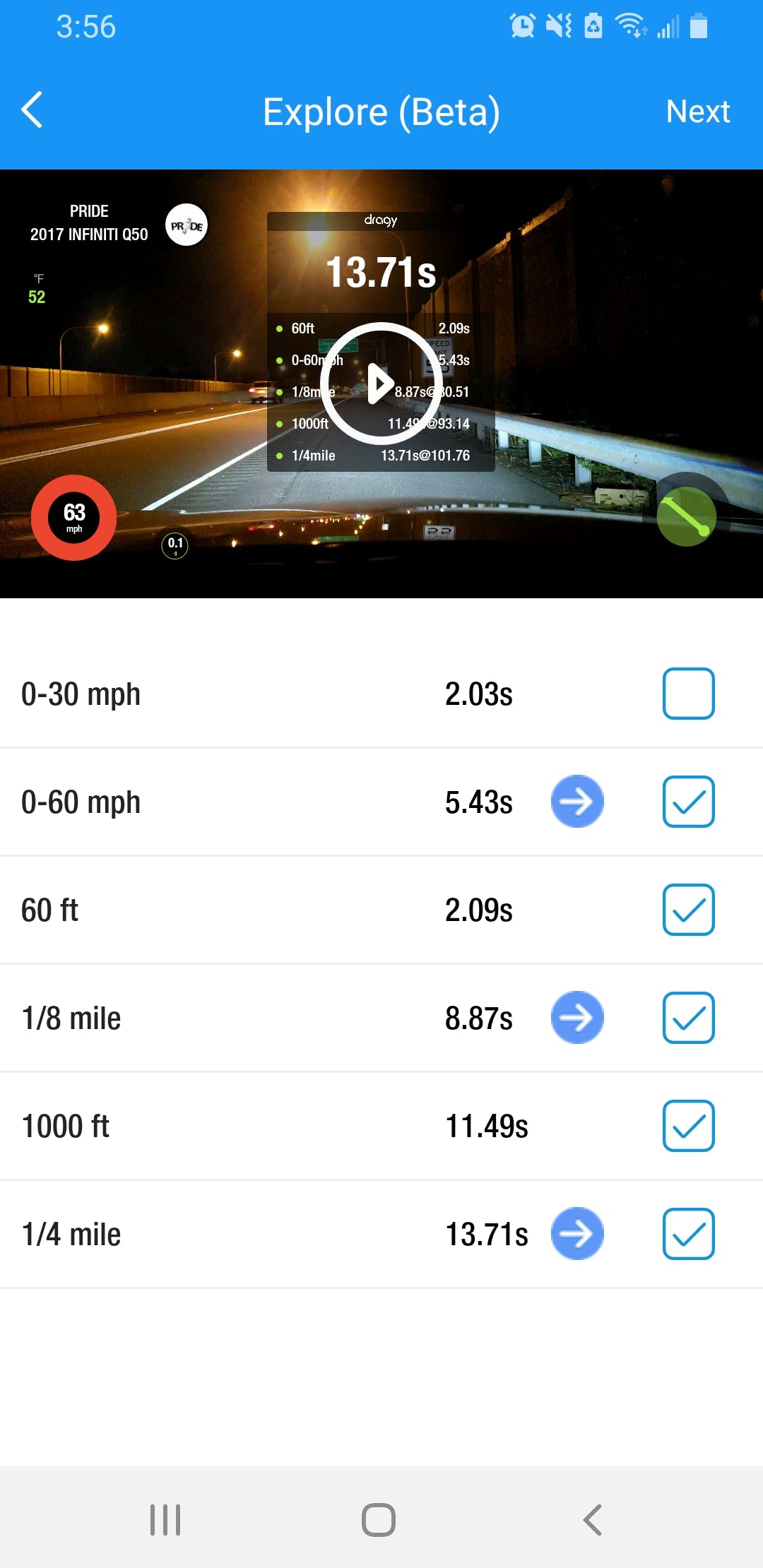The image size is (763, 1568).
Task: Go to the home screen
Action: click(379, 1519)
